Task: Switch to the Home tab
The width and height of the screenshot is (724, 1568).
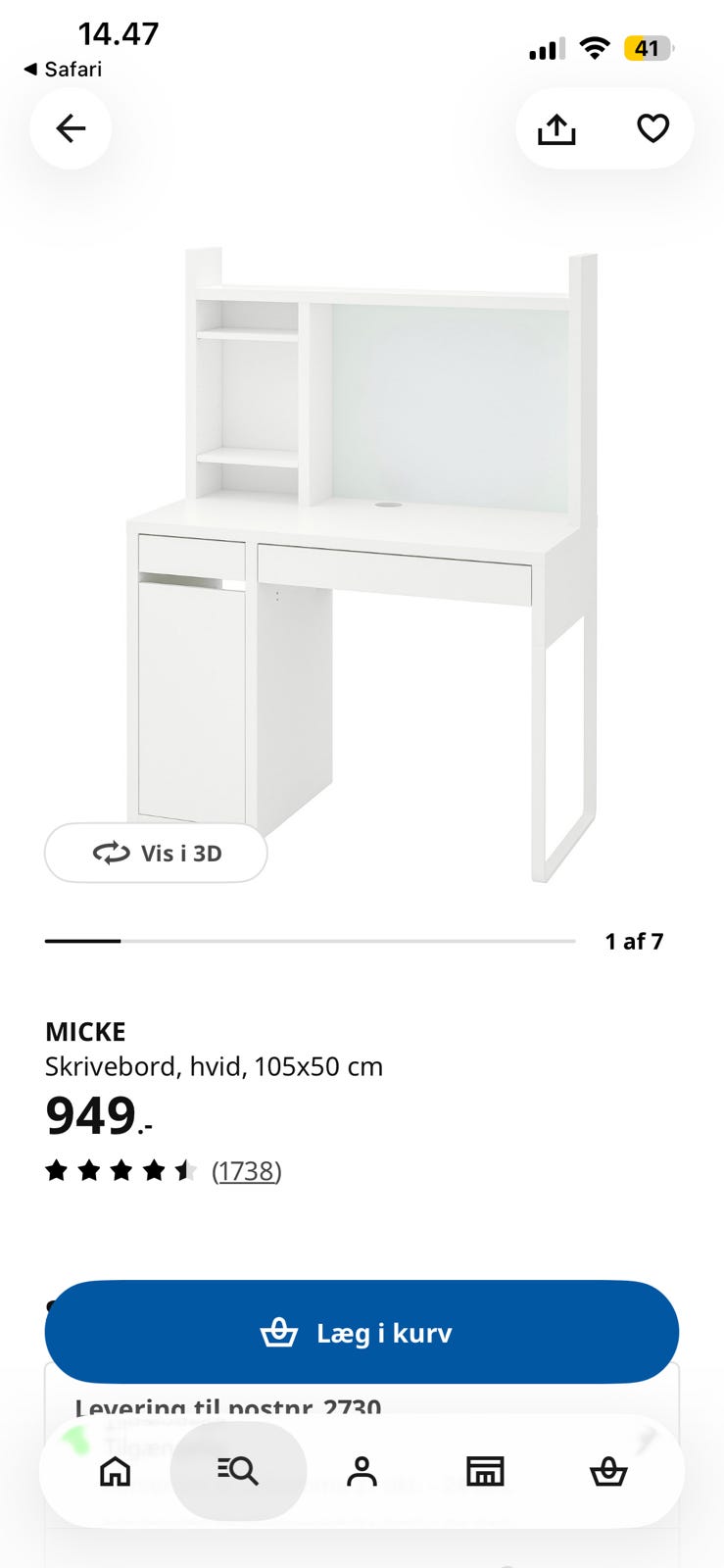Action: click(x=116, y=1471)
